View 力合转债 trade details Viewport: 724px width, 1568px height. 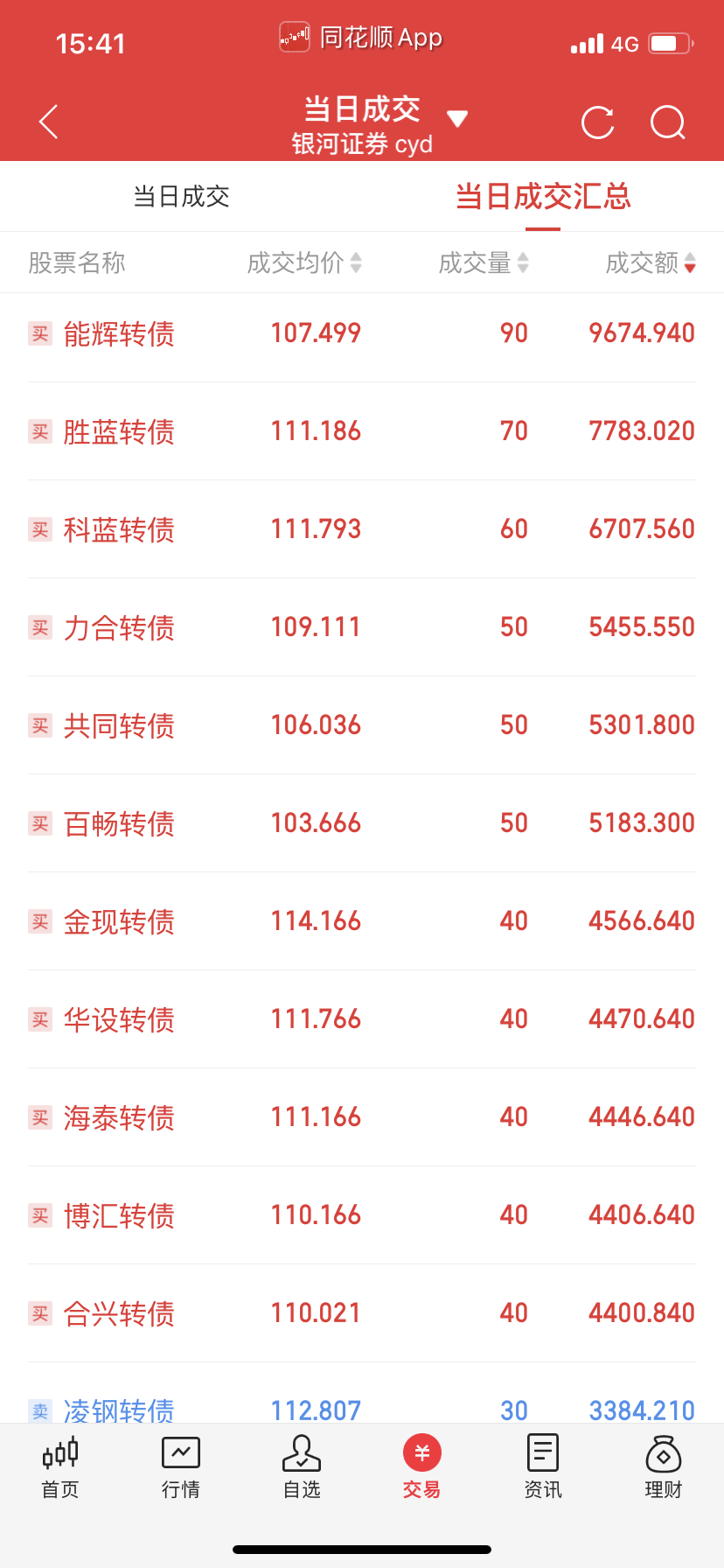coord(361,627)
